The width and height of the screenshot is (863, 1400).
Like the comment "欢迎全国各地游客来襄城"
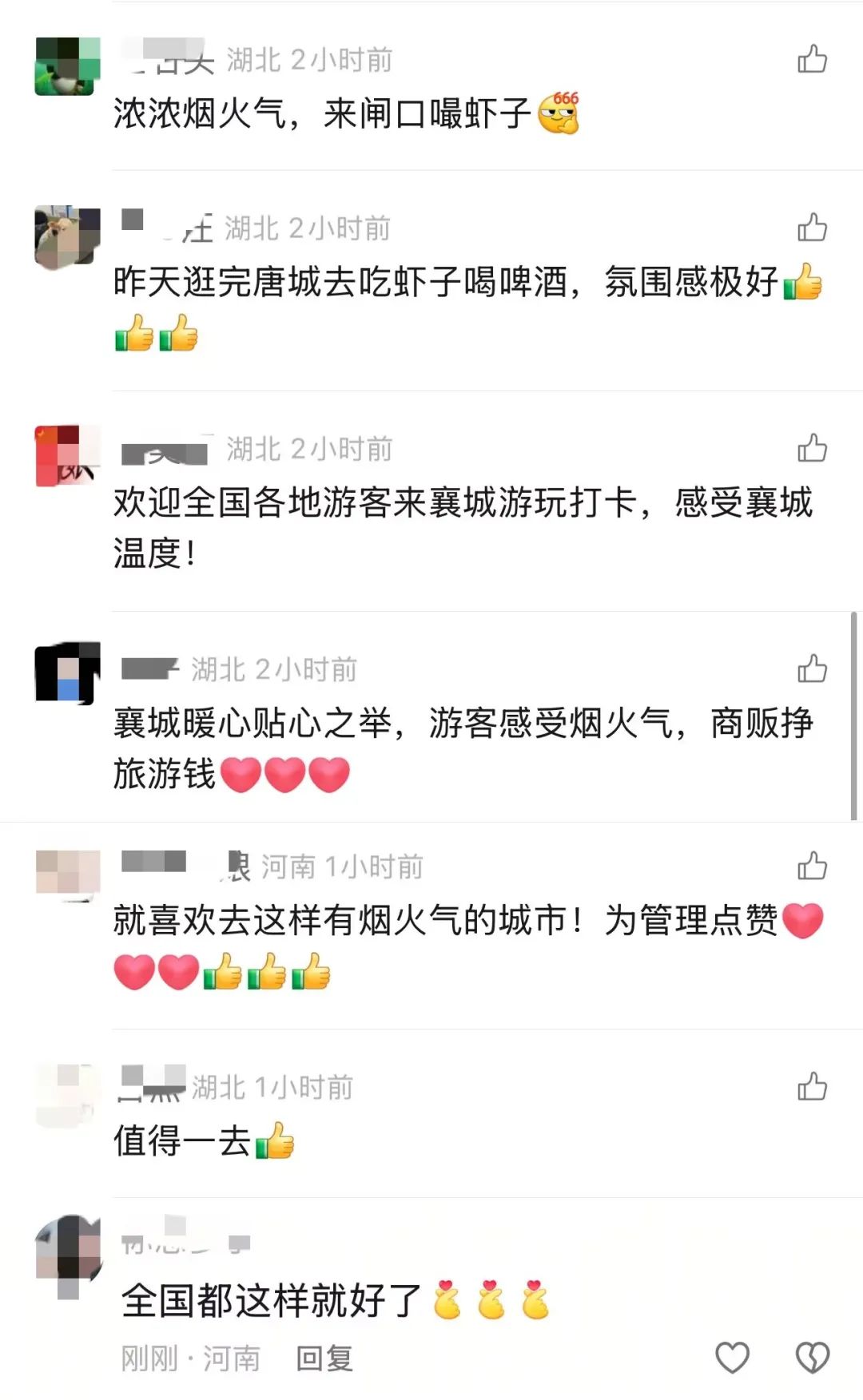click(812, 448)
